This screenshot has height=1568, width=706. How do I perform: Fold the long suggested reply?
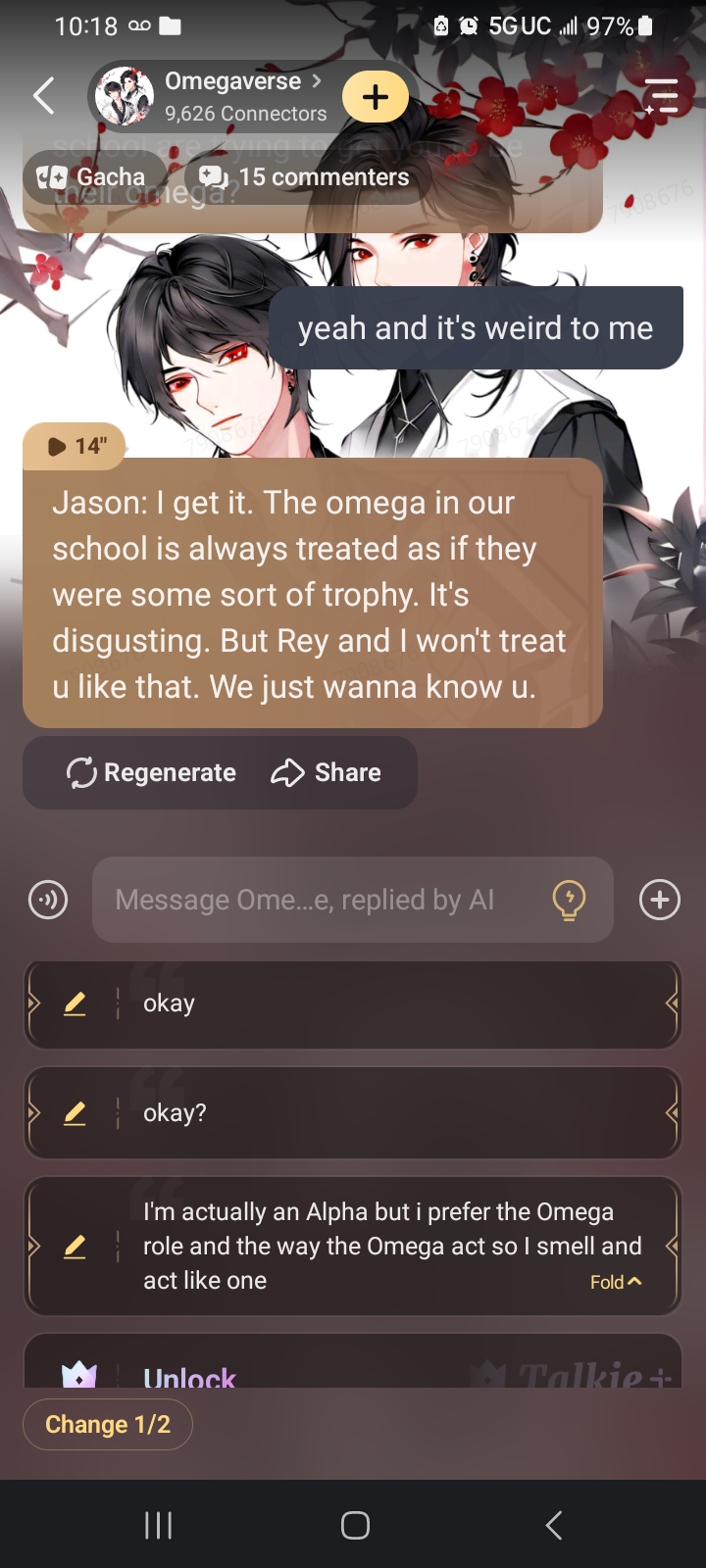[x=616, y=1282]
